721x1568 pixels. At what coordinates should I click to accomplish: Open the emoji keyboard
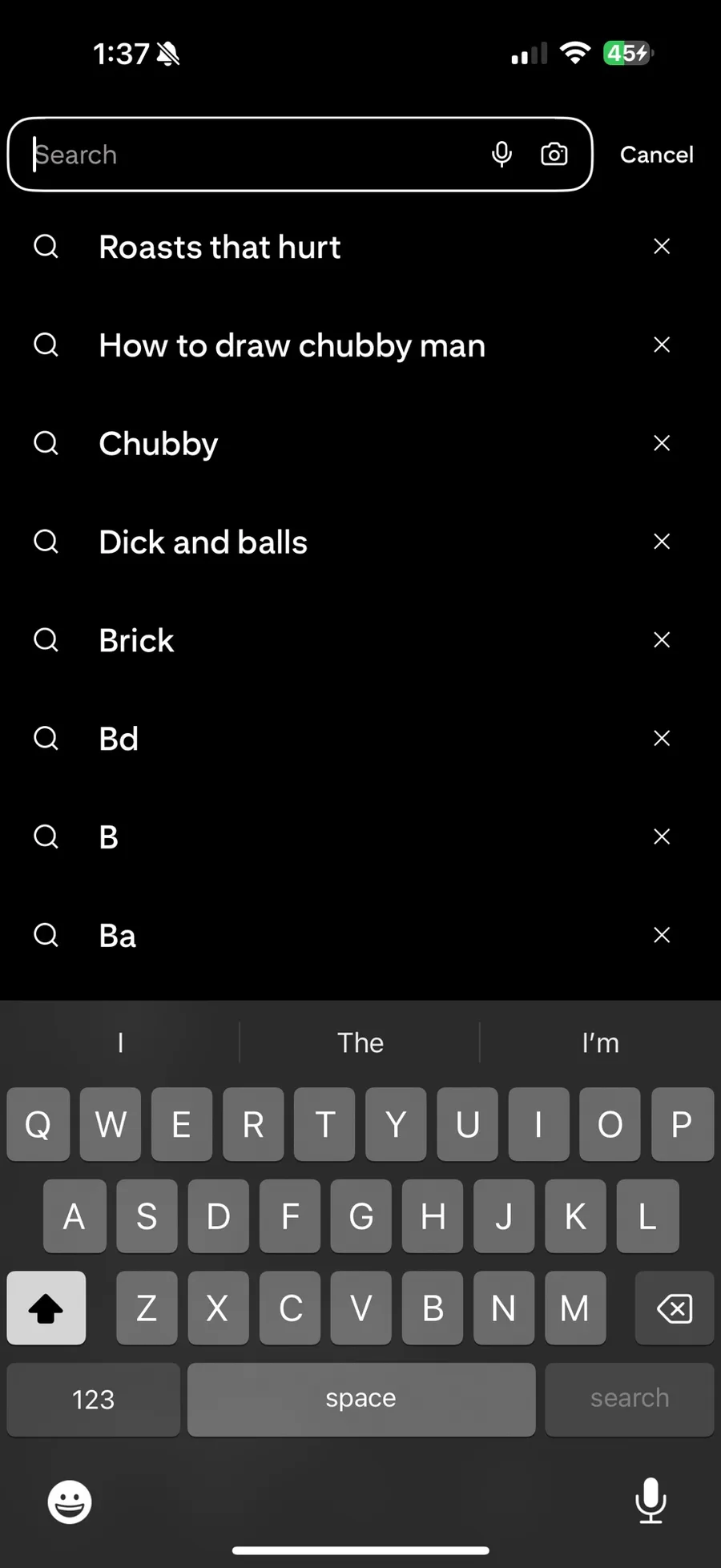tap(70, 1501)
